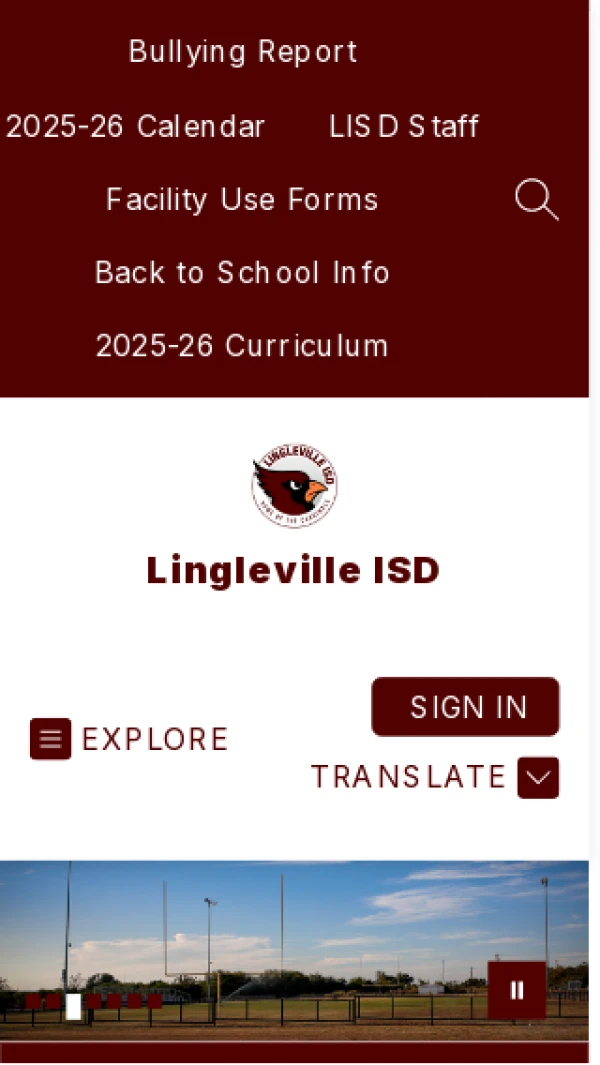Image resolution: width=600 pixels, height=1065 pixels.
Task: Open Back to School Info
Action: tap(243, 273)
